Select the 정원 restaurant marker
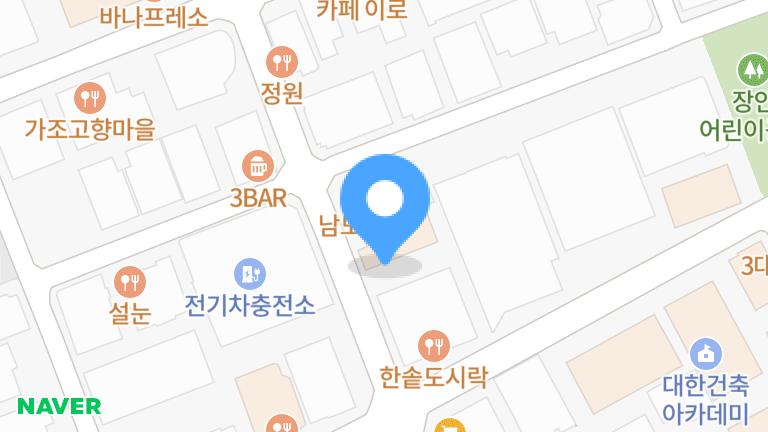 pos(282,62)
